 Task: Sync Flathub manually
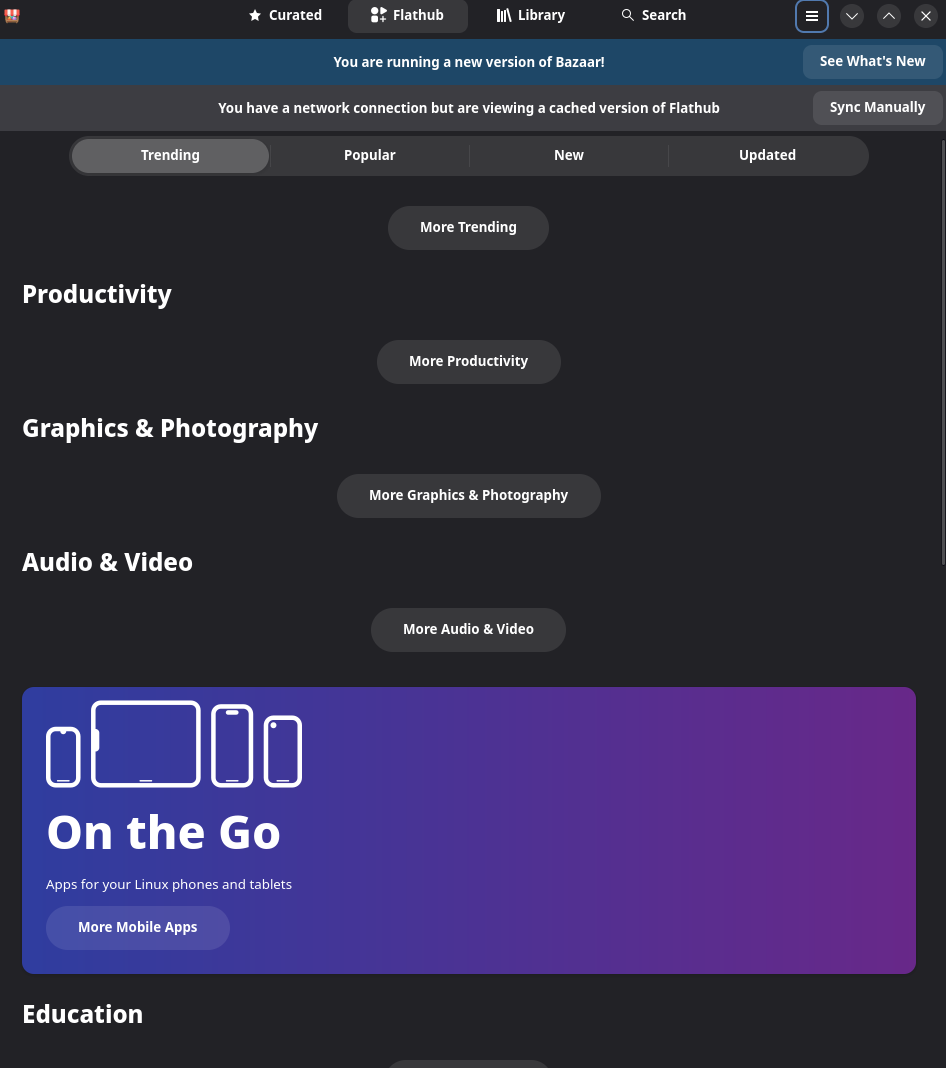pos(877,108)
